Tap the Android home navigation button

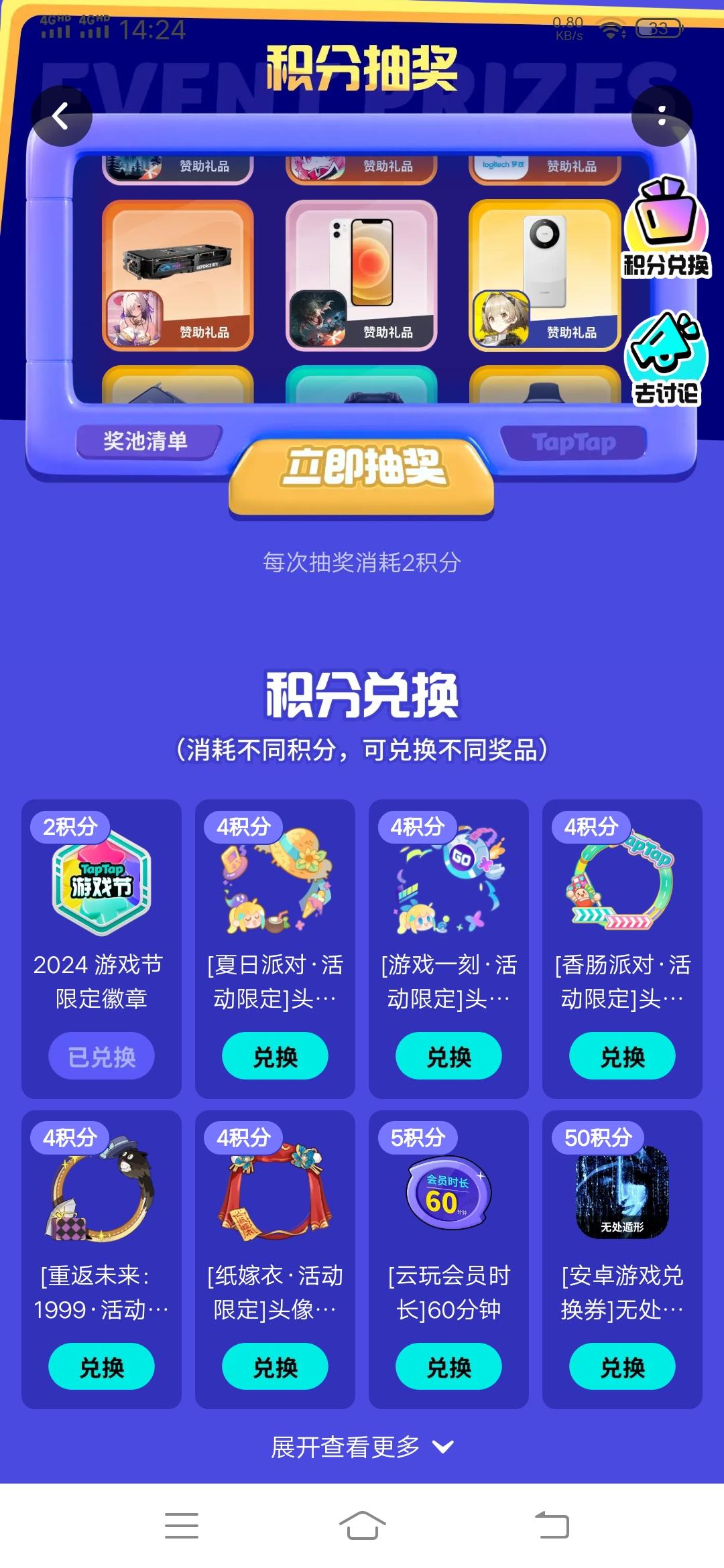(x=362, y=1524)
